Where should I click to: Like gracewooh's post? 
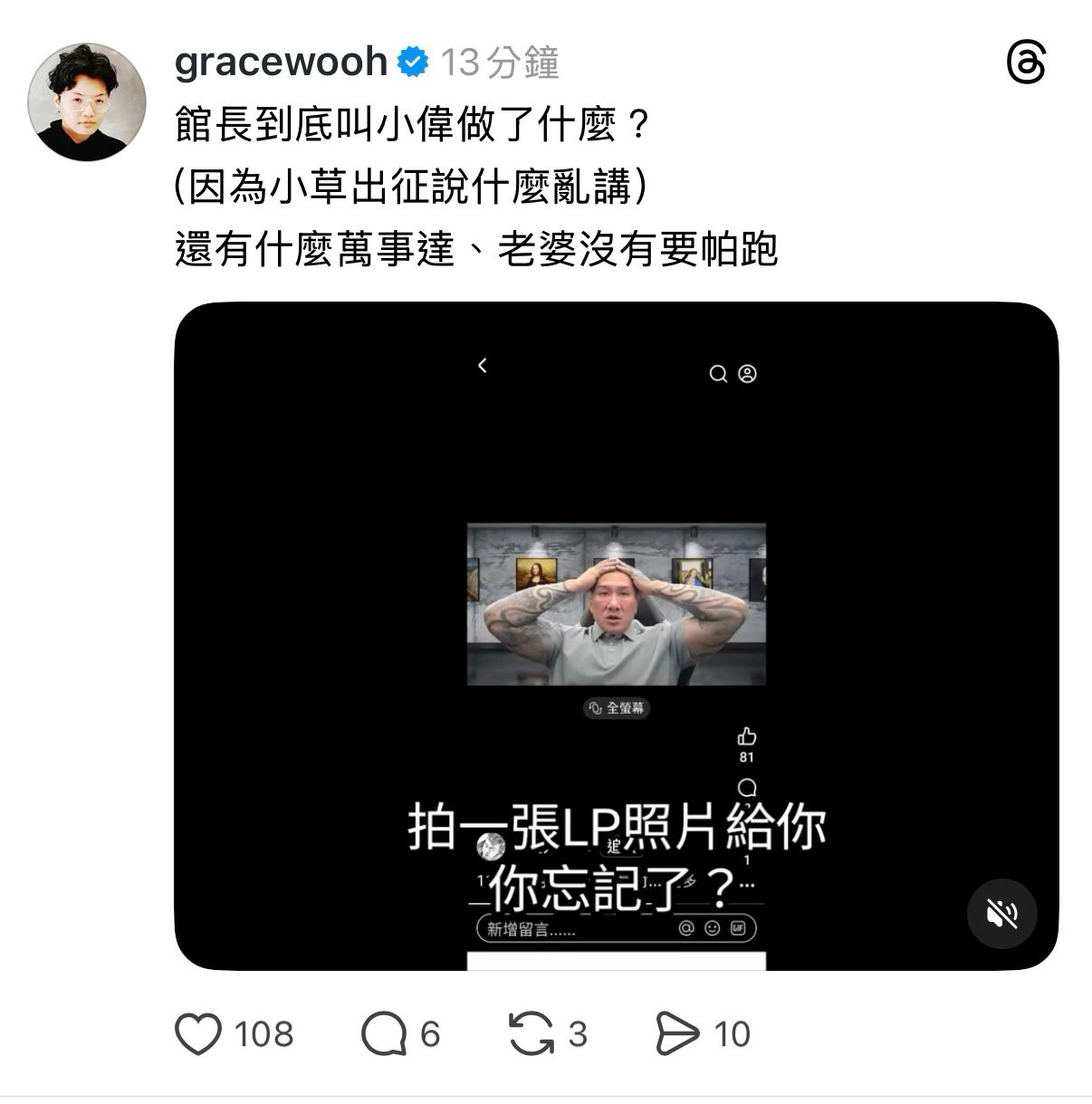click(198, 1033)
